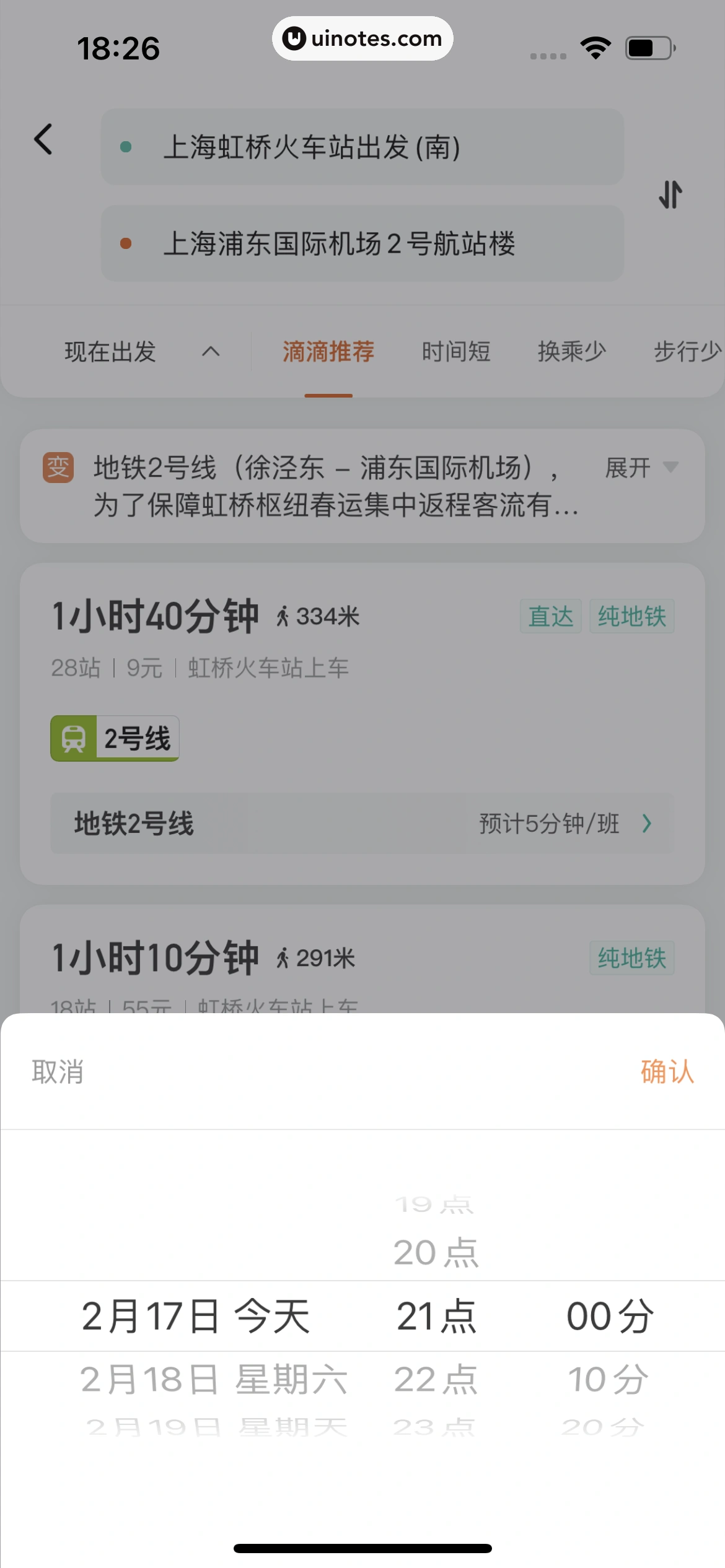Expand the 地铁2号线 service notice with 展开

pyautogui.click(x=641, y=468)
